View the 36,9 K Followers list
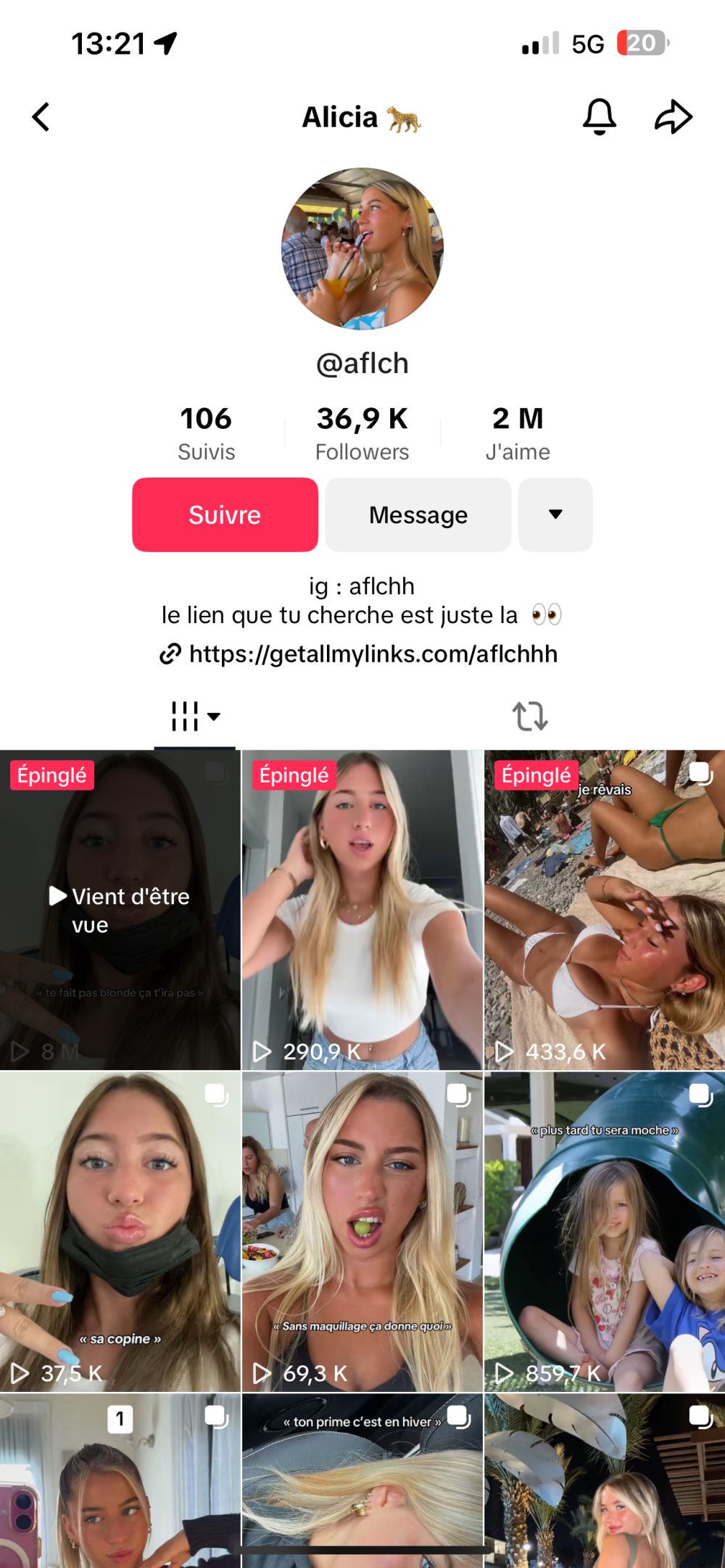Viewport: 725px width, 1568px height. [x=362, y=433]
